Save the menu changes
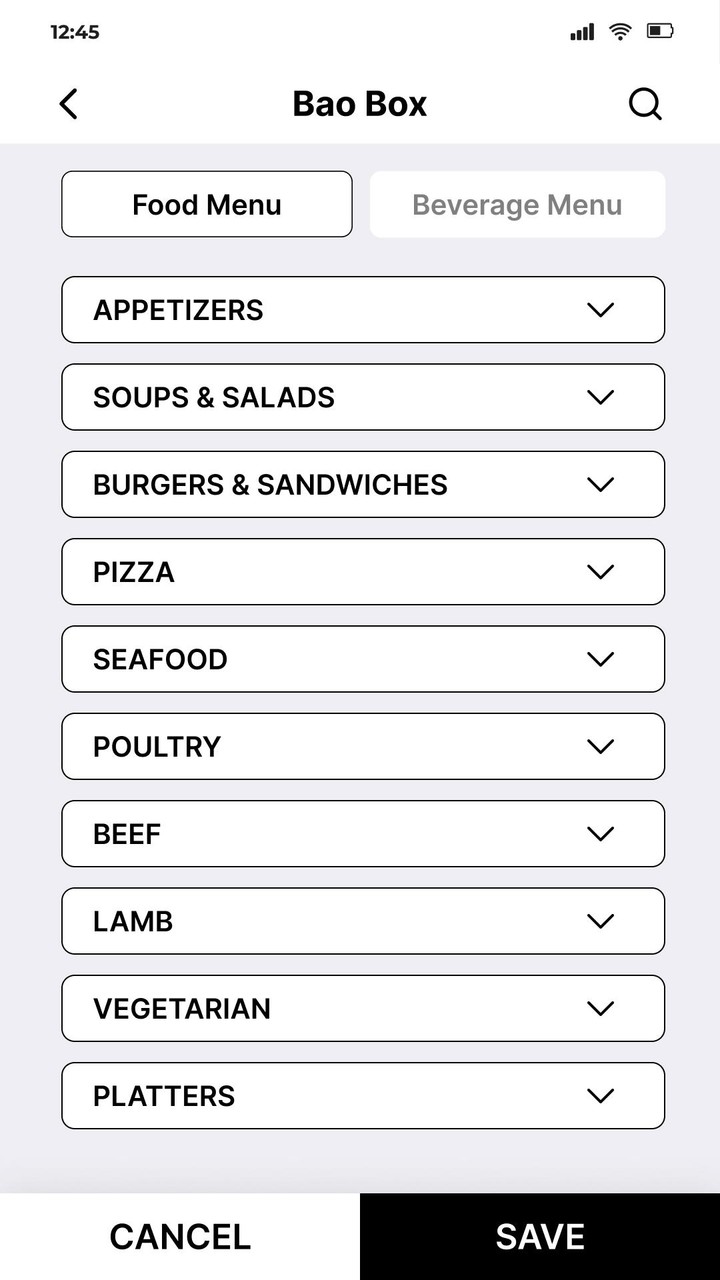Viewport: 720px width, 1280px height. [539, 1236]
